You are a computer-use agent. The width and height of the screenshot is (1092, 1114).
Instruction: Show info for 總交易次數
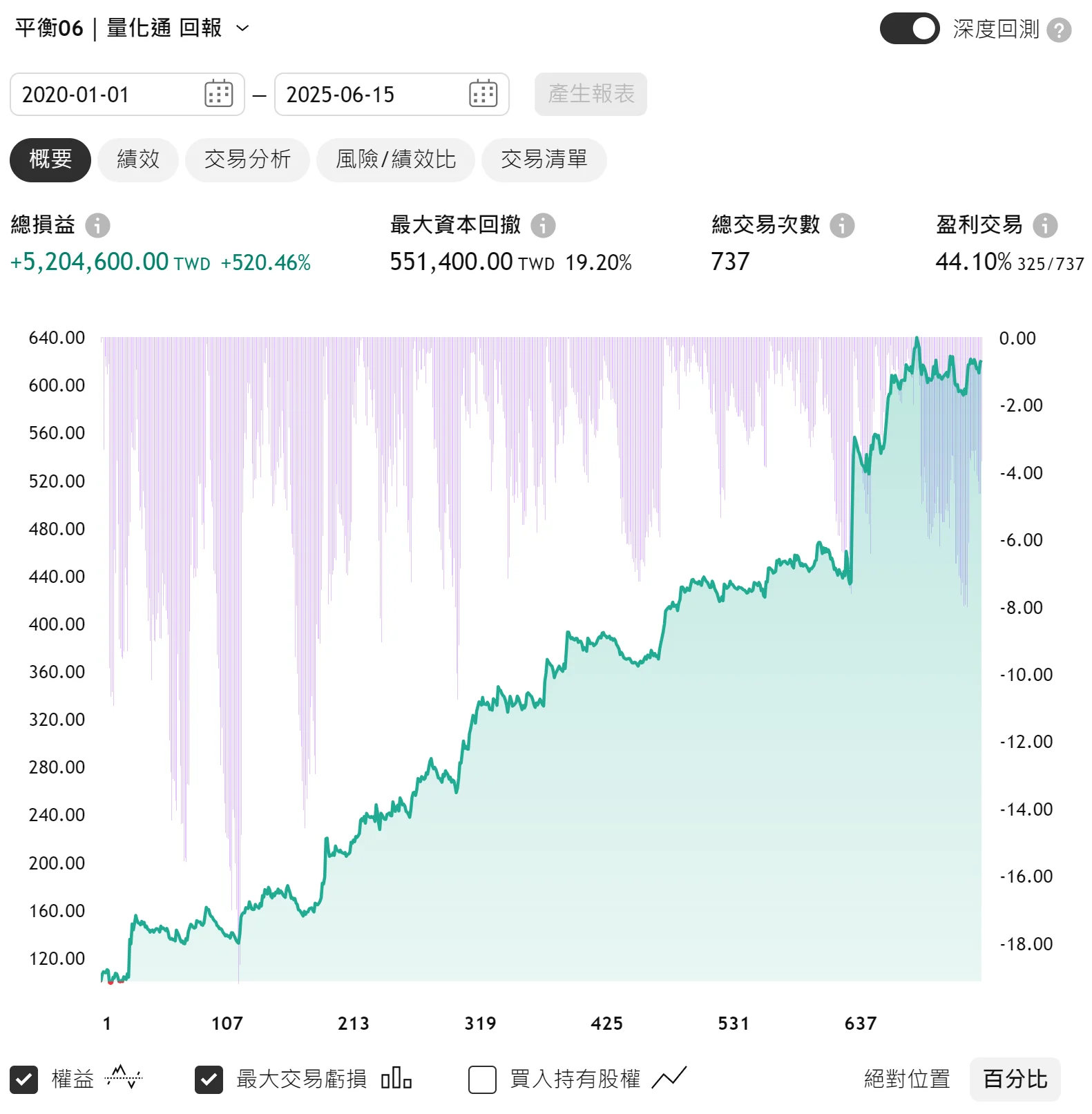tap(842, 225)
